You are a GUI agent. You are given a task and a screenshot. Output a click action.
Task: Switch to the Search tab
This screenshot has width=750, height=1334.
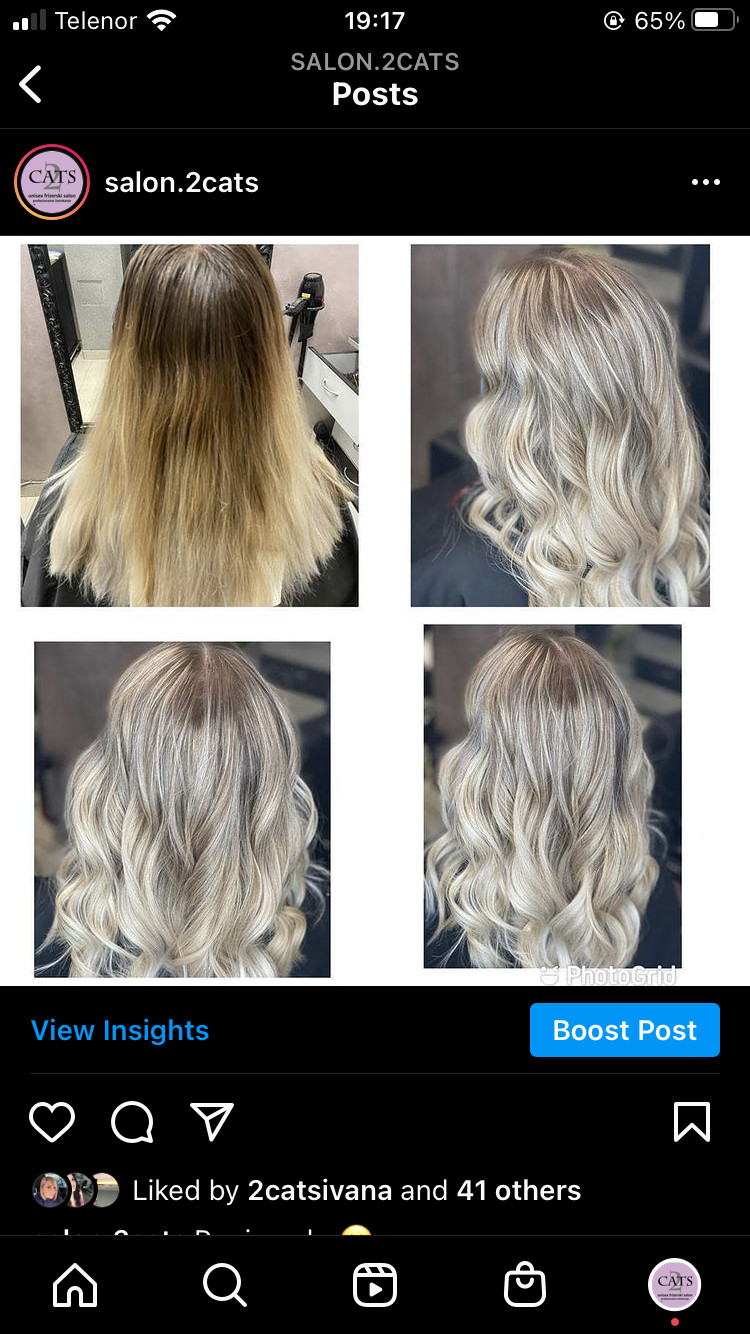(x=224, y=1285)
